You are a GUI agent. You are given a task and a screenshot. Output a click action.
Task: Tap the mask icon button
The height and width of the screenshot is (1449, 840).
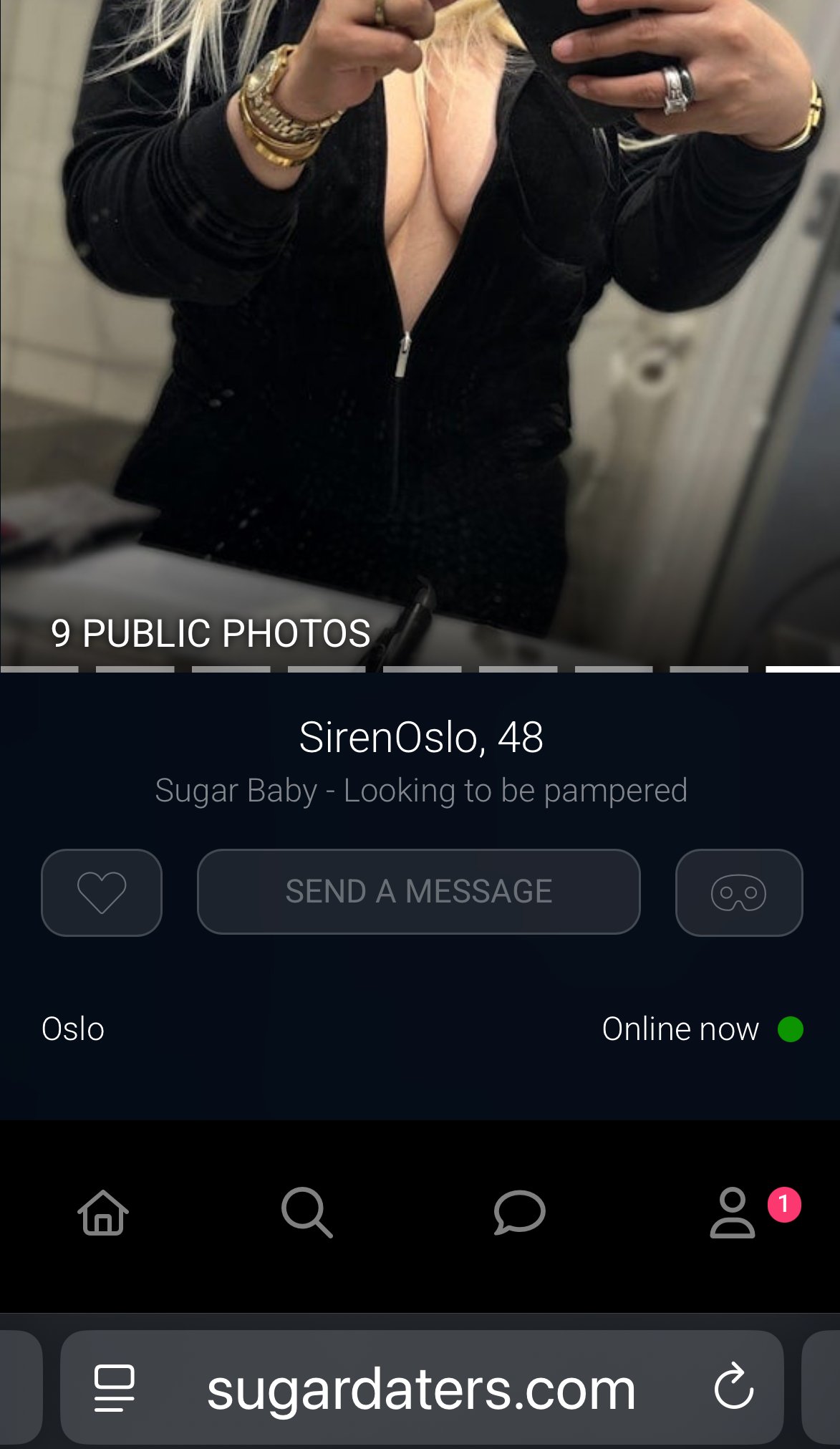click(x=739, y=892)
